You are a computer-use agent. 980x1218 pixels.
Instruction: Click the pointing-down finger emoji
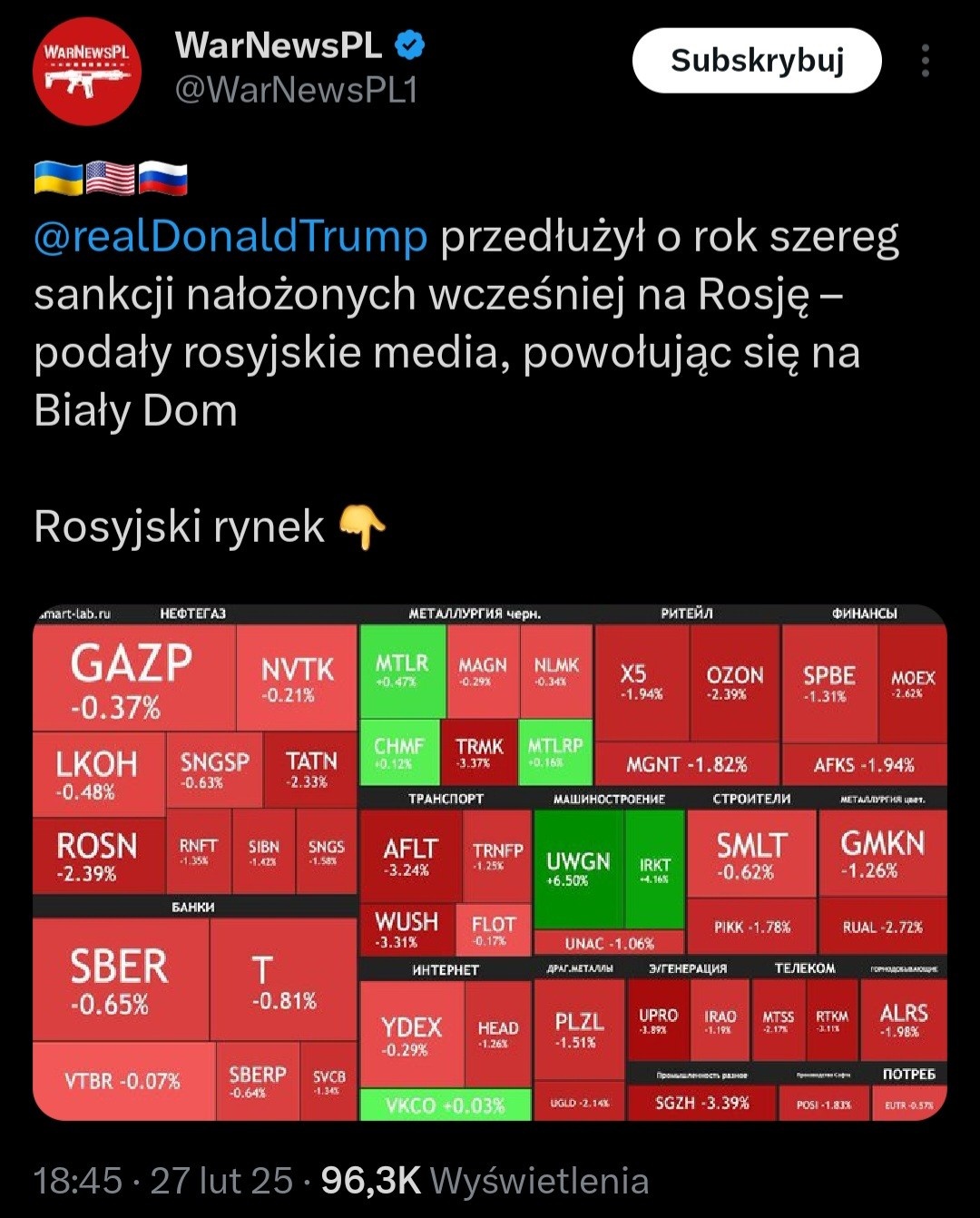(361, 526)
